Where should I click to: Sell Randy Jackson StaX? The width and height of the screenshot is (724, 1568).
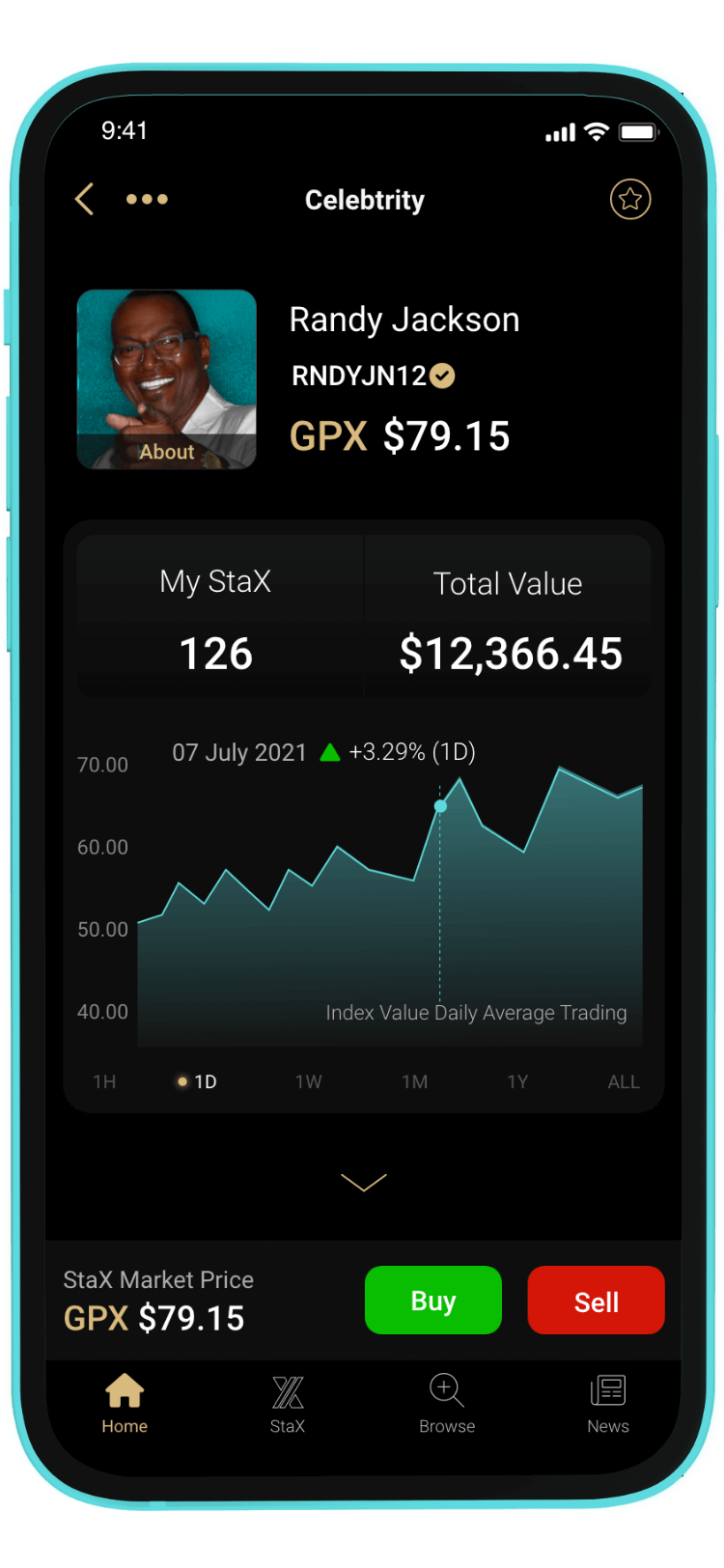pyautogui.click(x=596, y=1301)
